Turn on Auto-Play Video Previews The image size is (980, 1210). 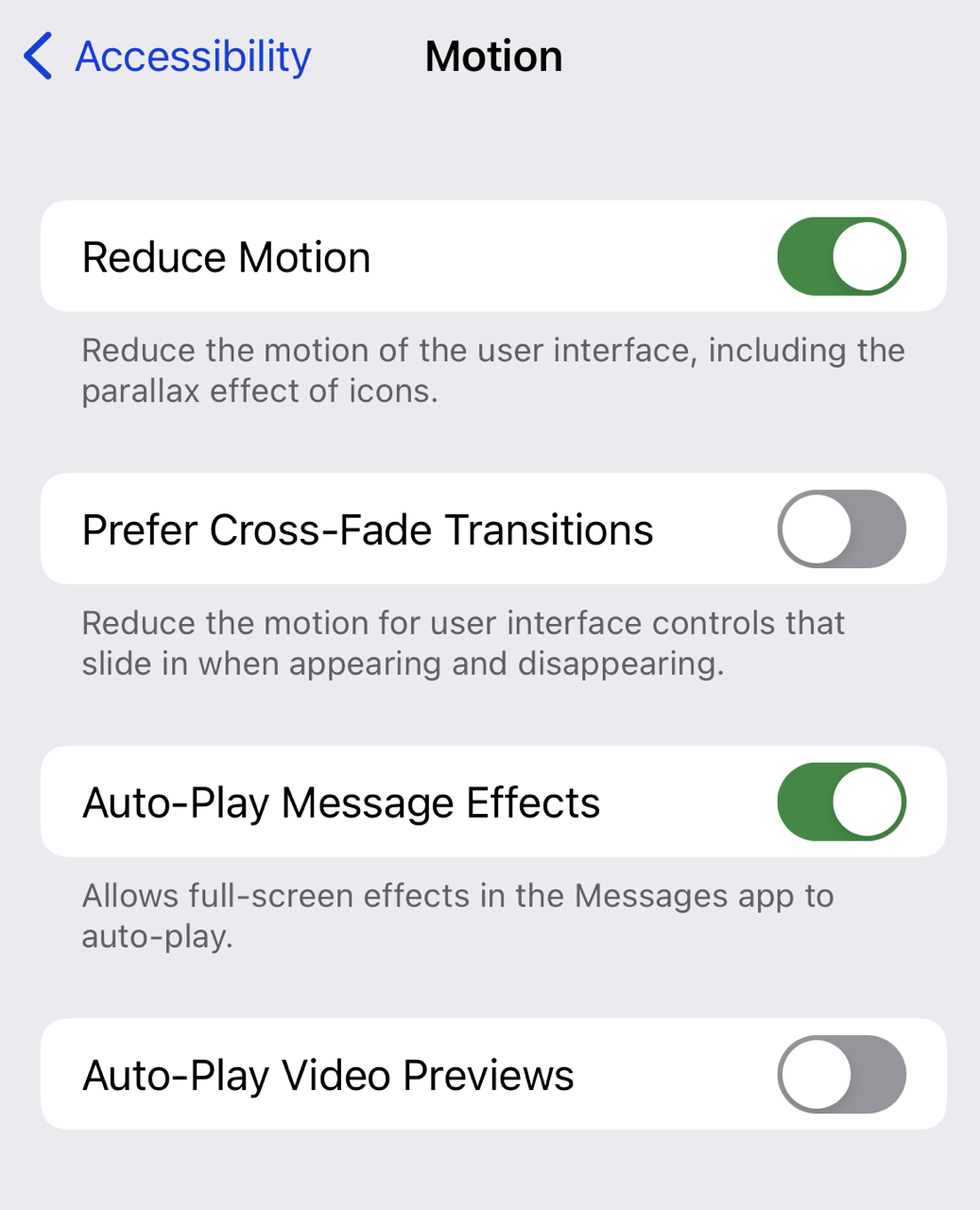point(841,1075)
